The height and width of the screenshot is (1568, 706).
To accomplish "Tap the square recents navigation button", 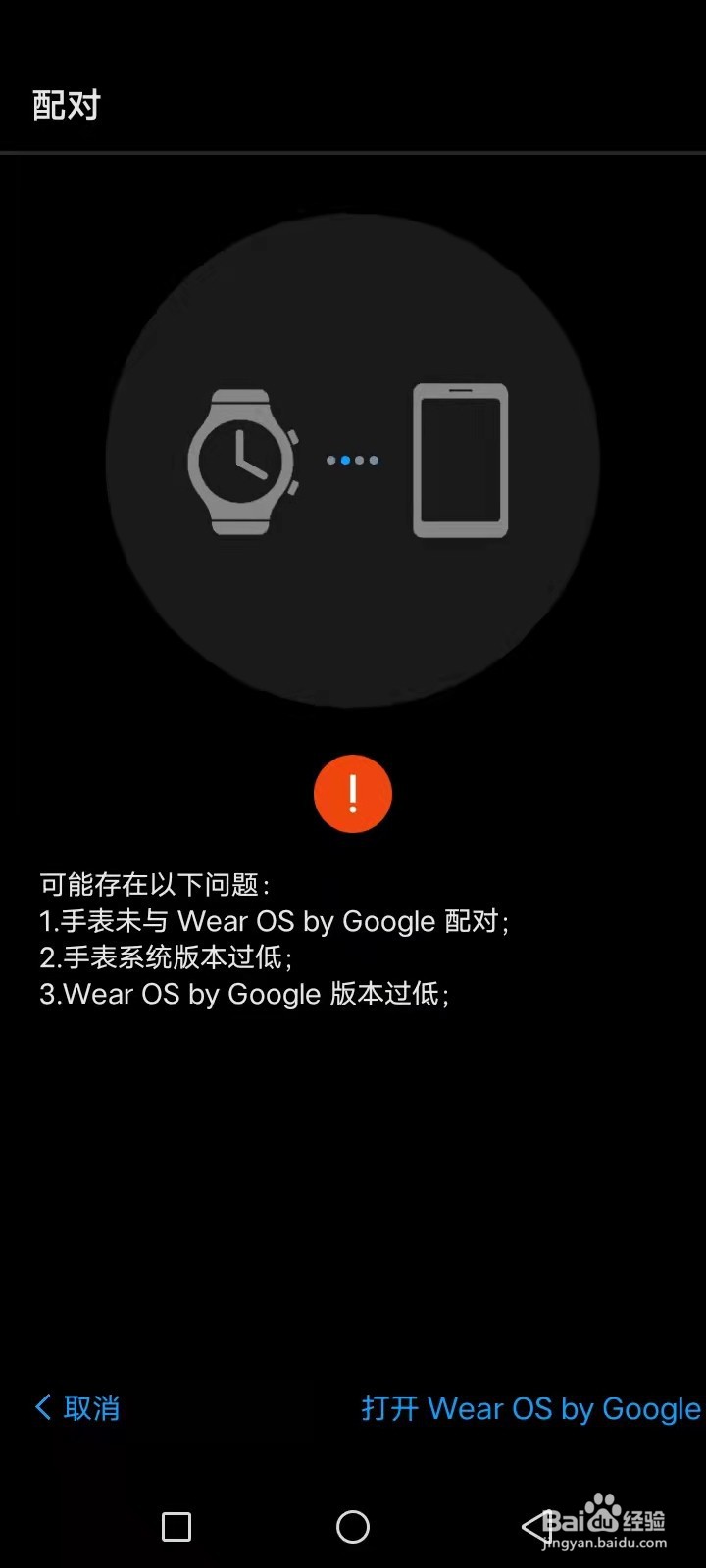I will (x=175, y=1526).
